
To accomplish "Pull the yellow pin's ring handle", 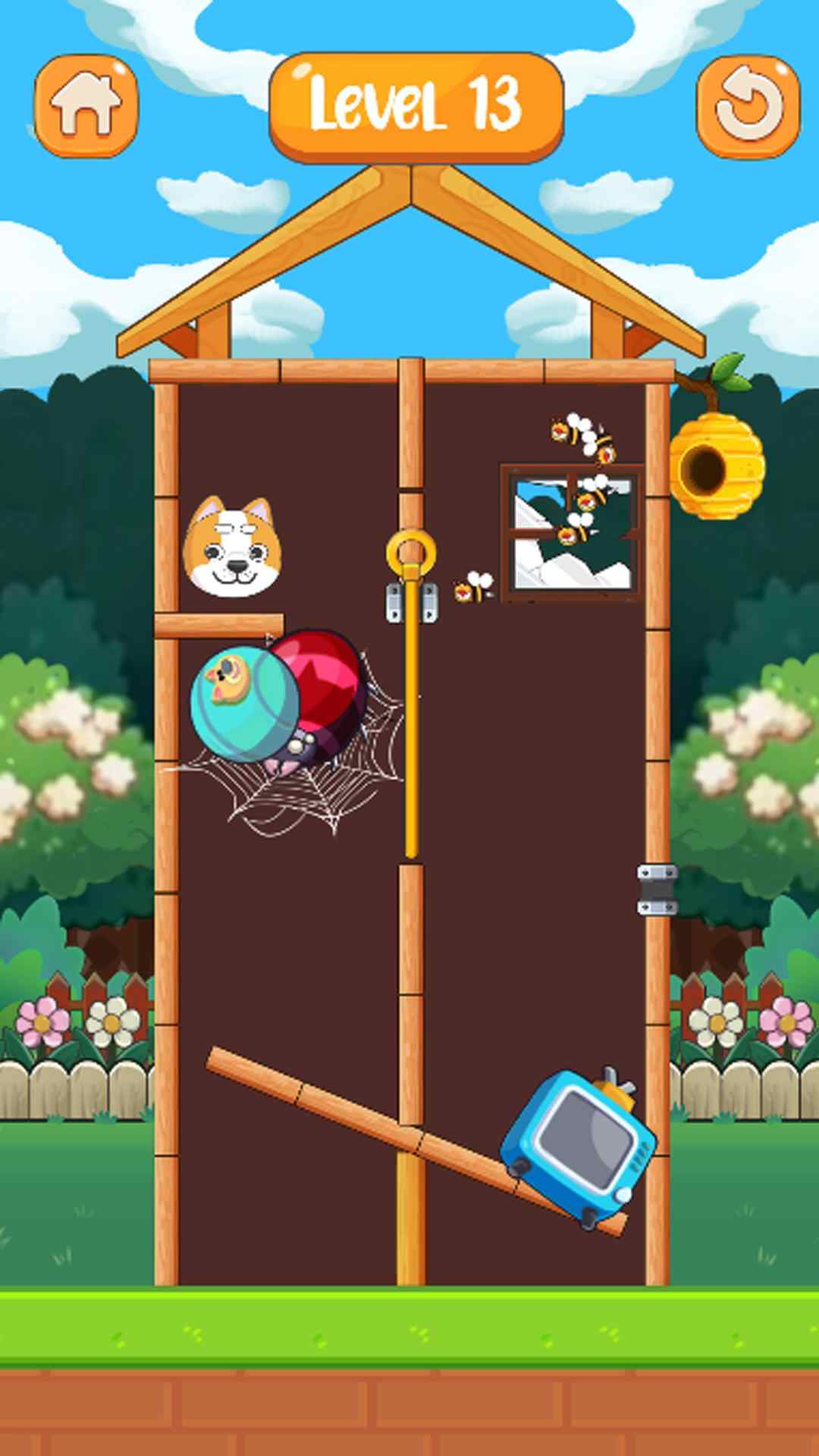I will point(410,549).
